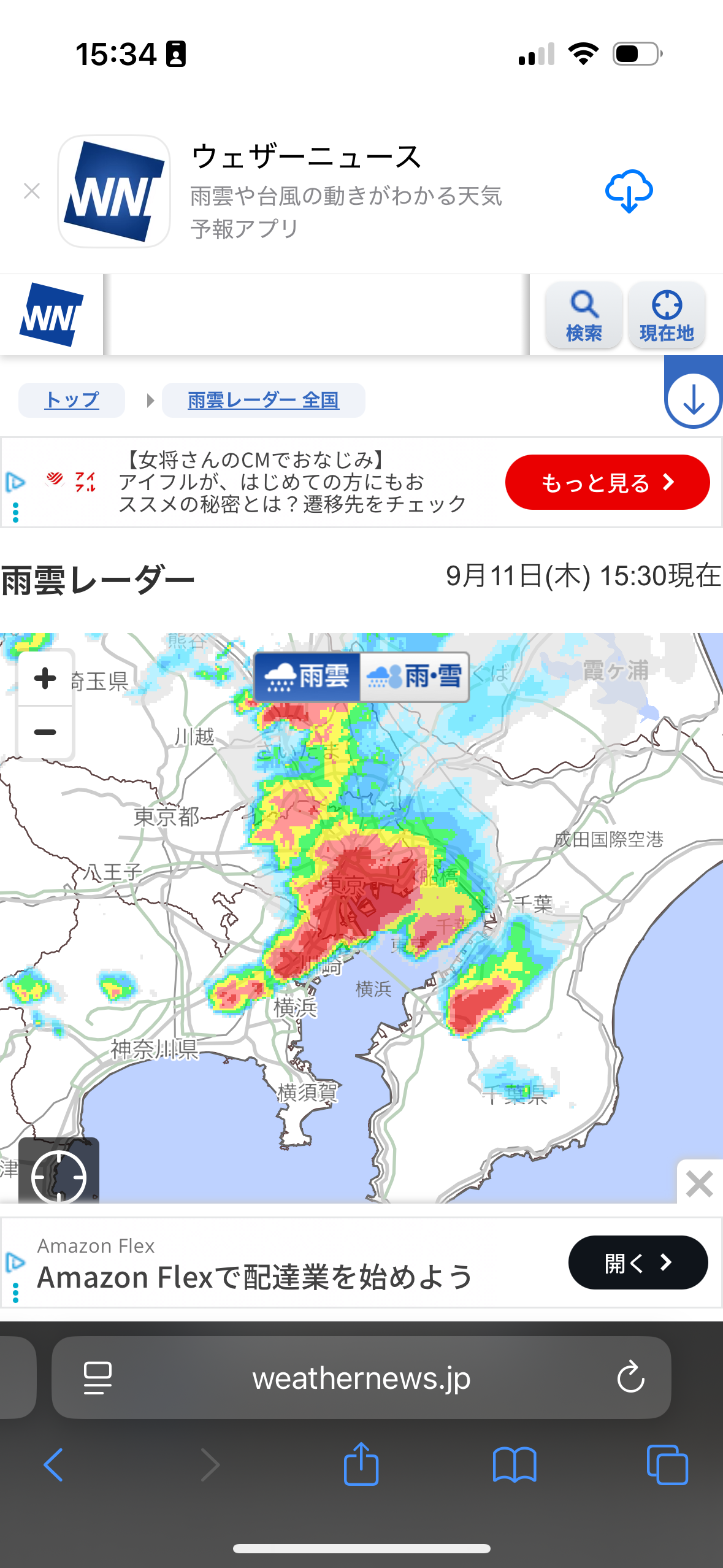Tap 開く on the Amazon Flex ad
Screen dimensions: 723x1568
click(x=638, y=1262)
